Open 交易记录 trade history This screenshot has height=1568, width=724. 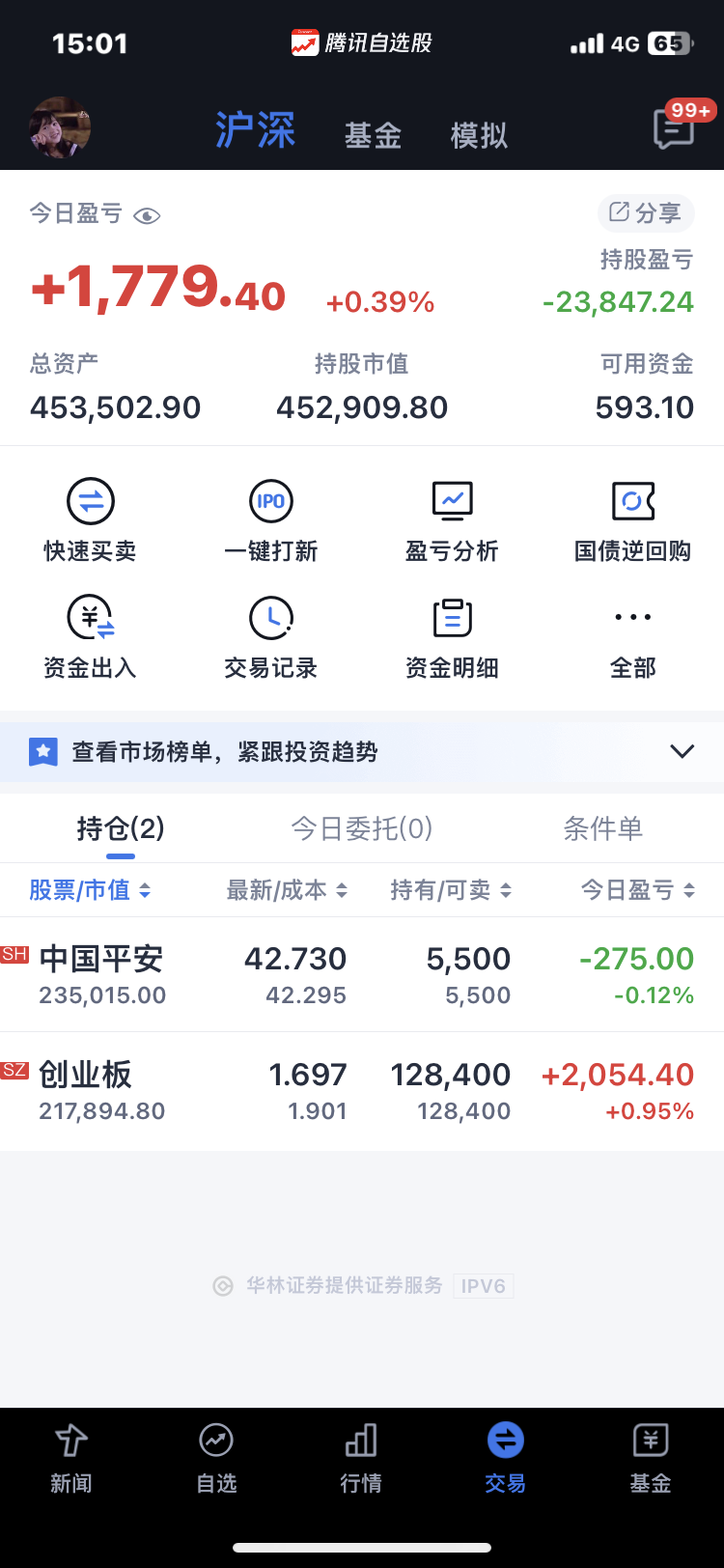271,637
